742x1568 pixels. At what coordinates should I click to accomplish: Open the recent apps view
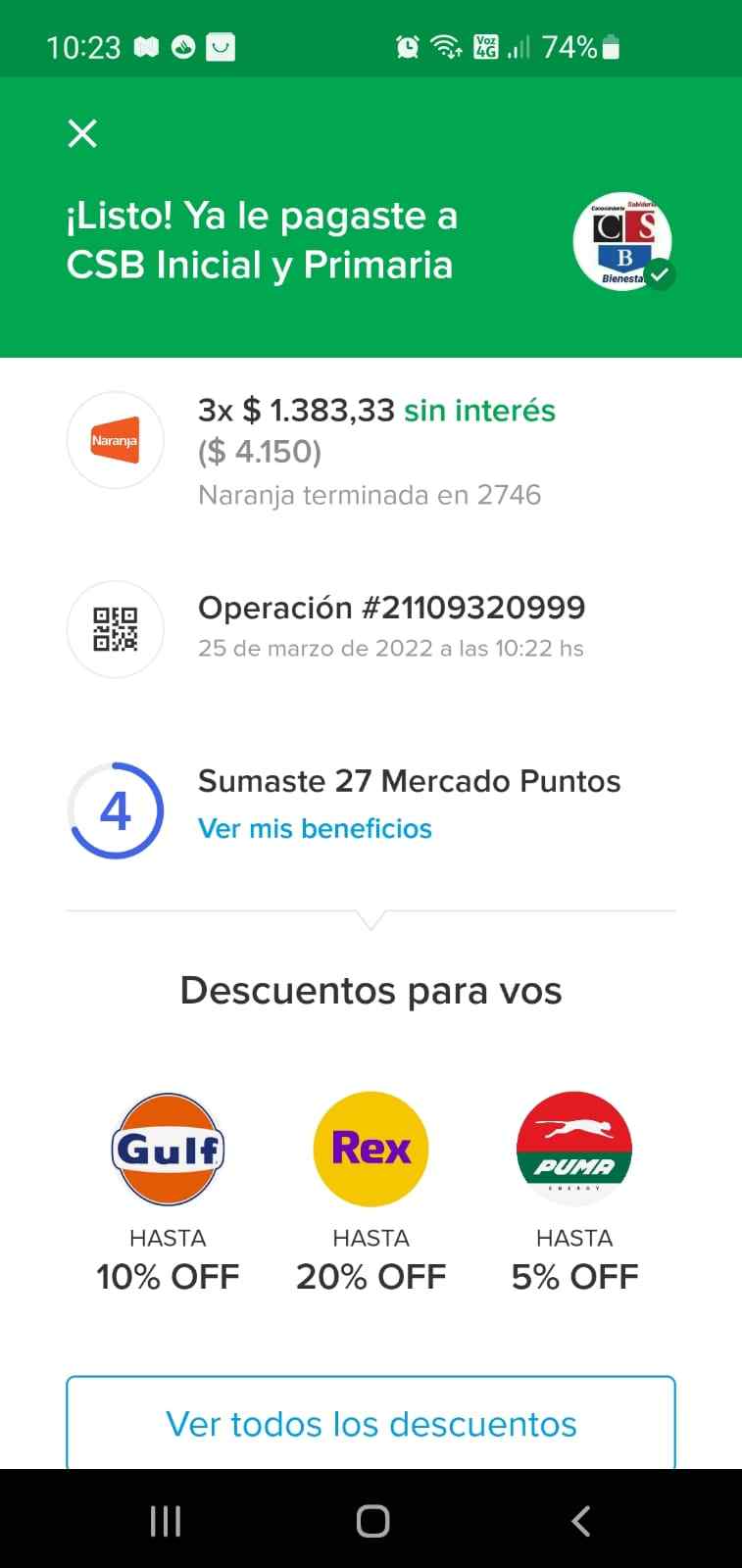point(166,1521)
